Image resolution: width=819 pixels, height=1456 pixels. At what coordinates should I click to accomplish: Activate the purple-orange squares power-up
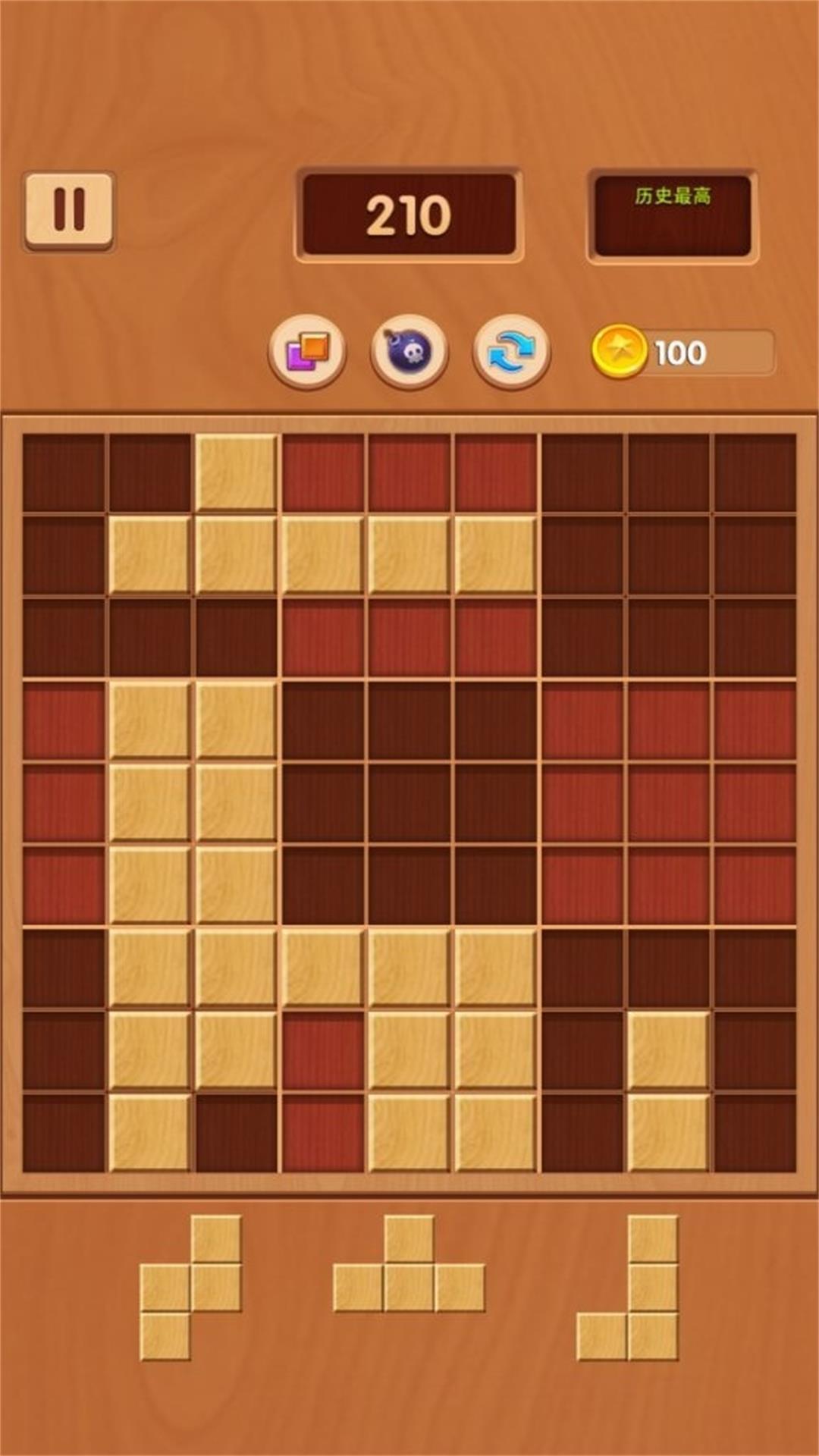[x=308, y=352]
